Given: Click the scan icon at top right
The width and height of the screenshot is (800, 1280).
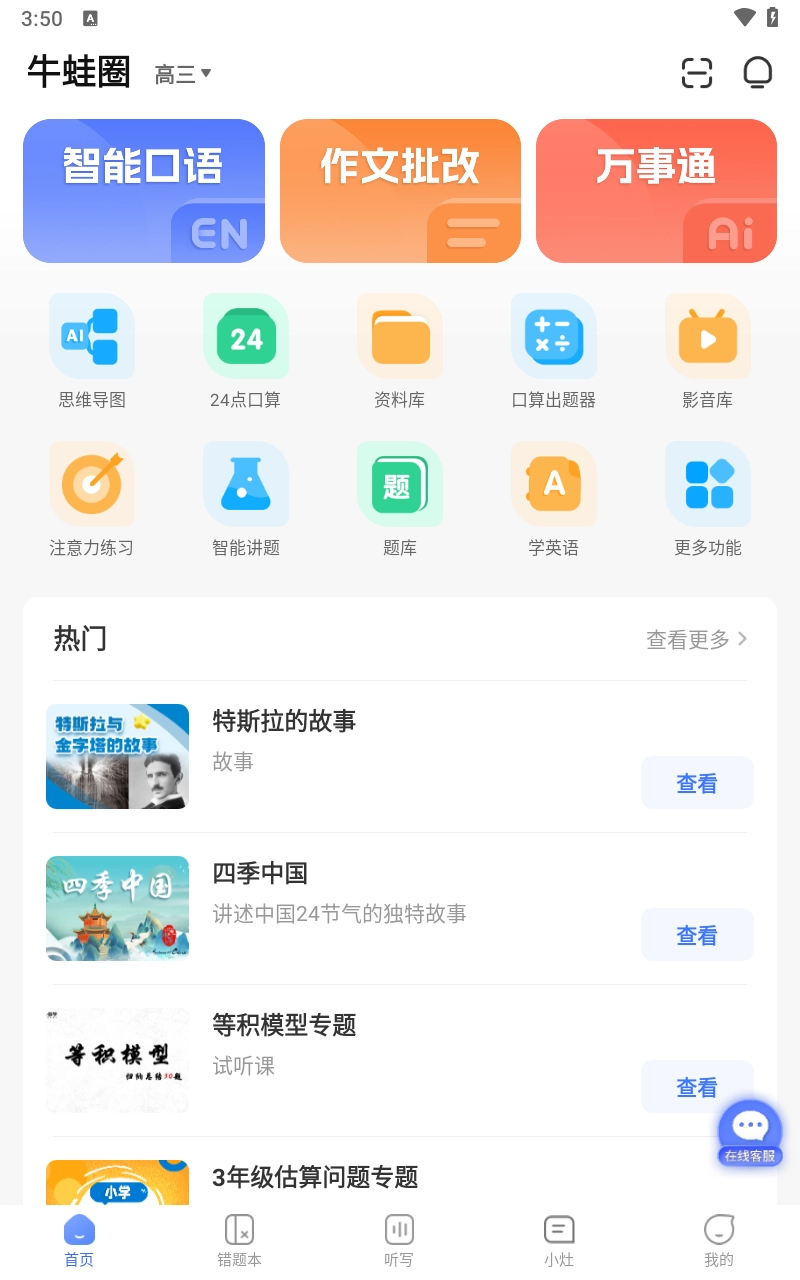Looking at the screenshot, I should pyautogui.click(x=697, y=73).
